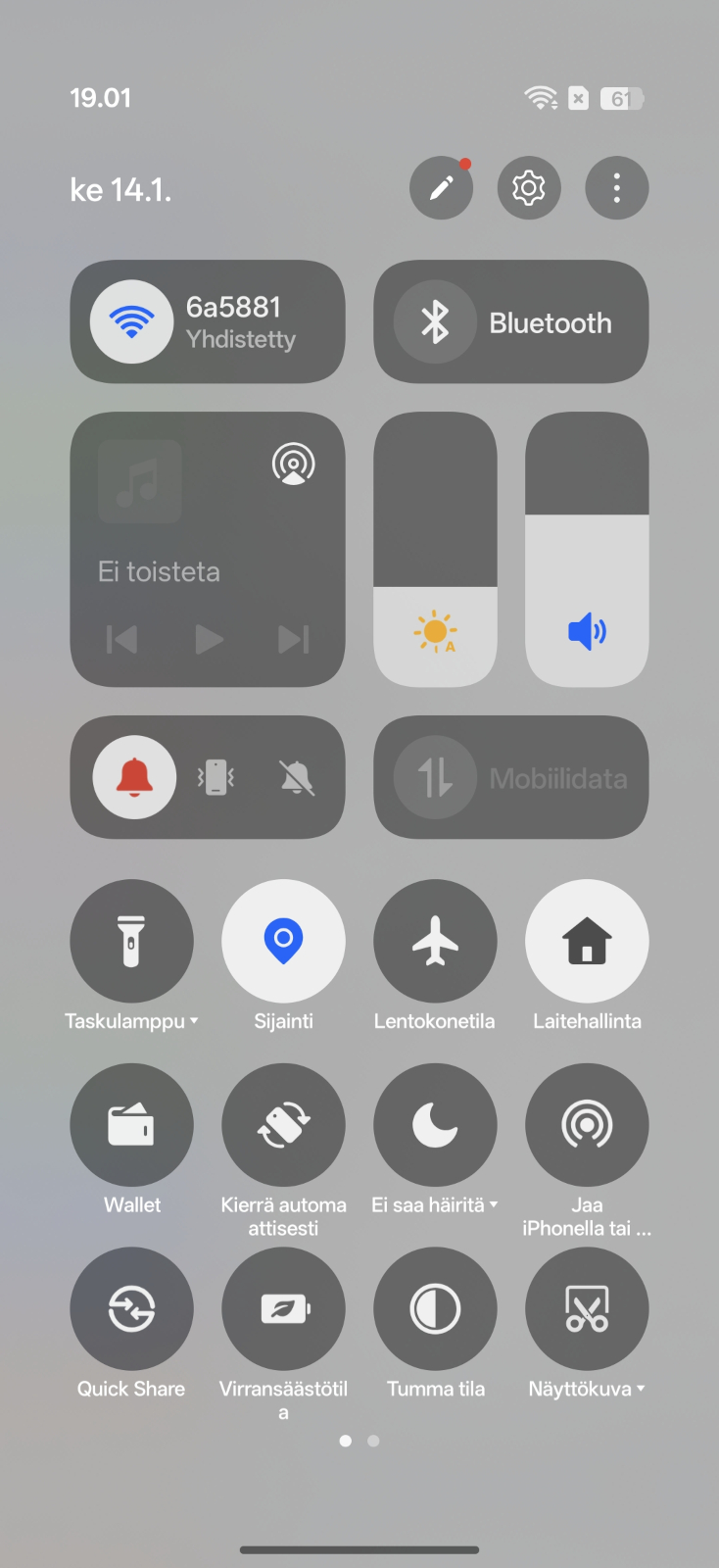Tap the play button in media card
Image resolution: width=719 pixels, height=1568 pixels.
tap(209, 639)
